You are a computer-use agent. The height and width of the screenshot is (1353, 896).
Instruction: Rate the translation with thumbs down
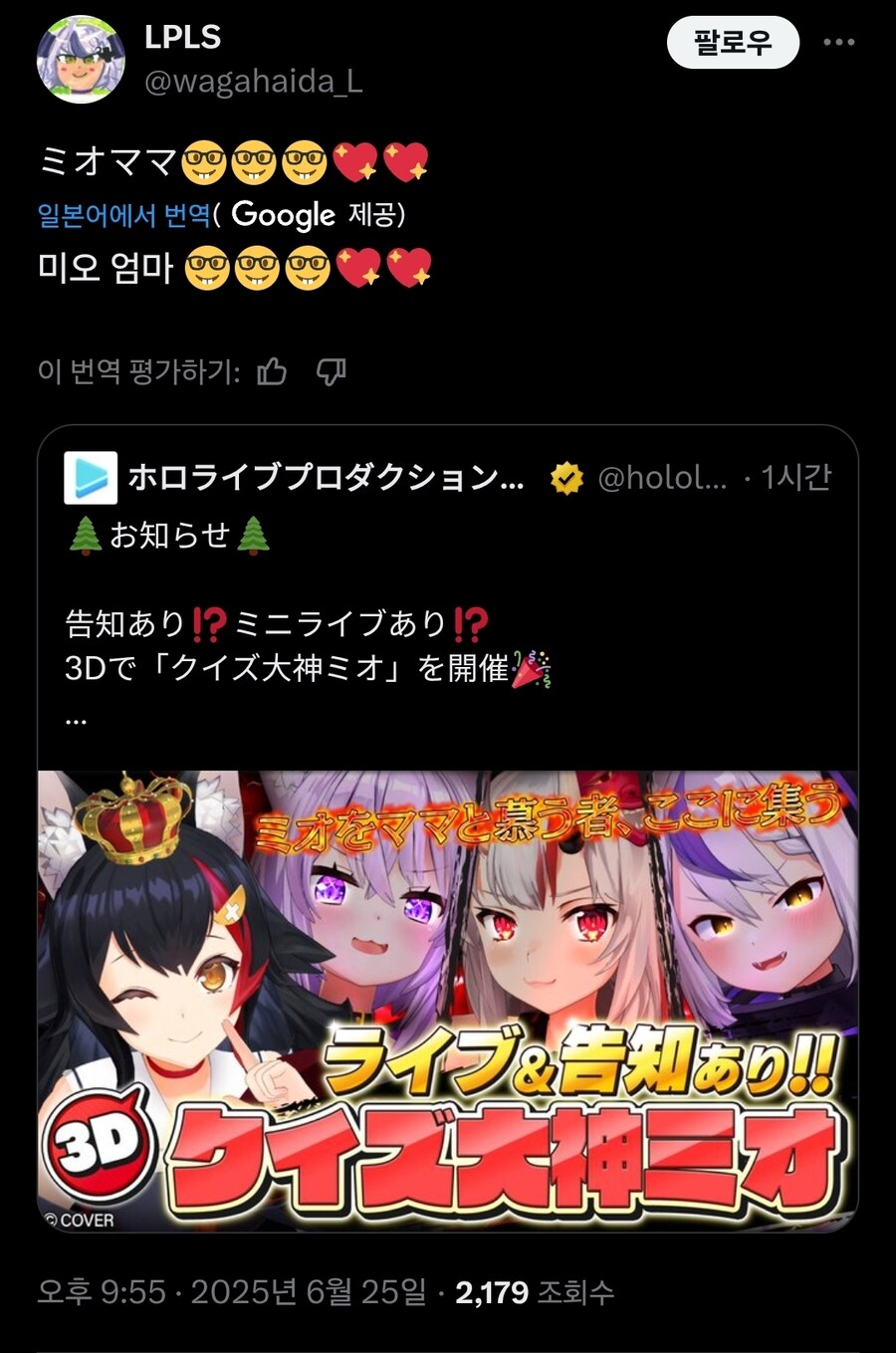pos(331,372)
